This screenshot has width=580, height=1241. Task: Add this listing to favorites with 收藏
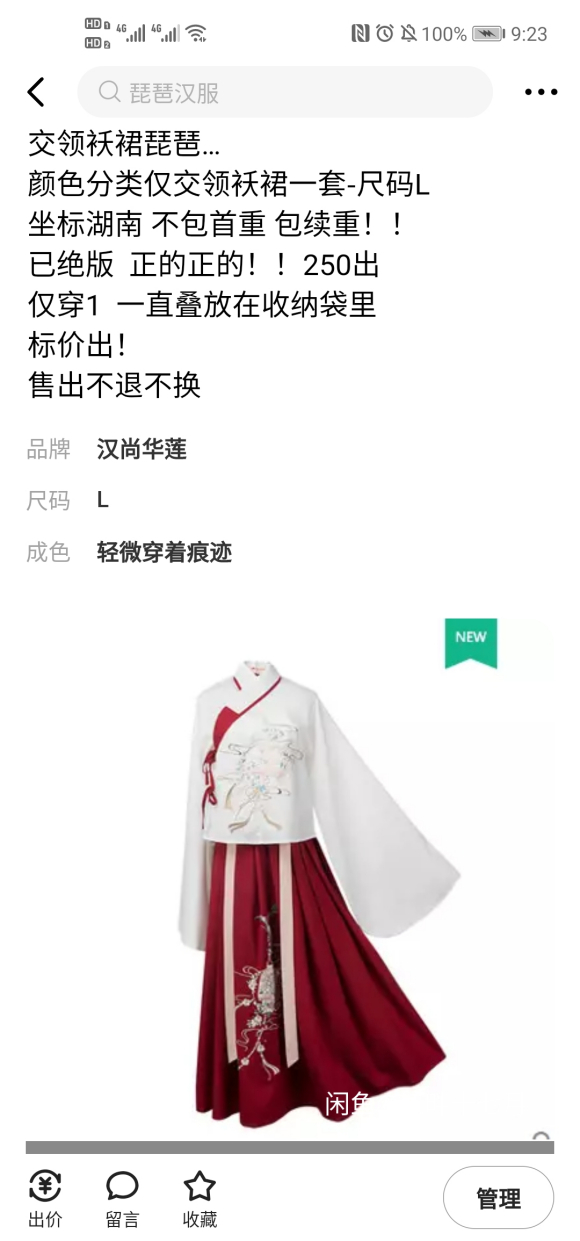pyautogui.click(x=200, y=1199)
